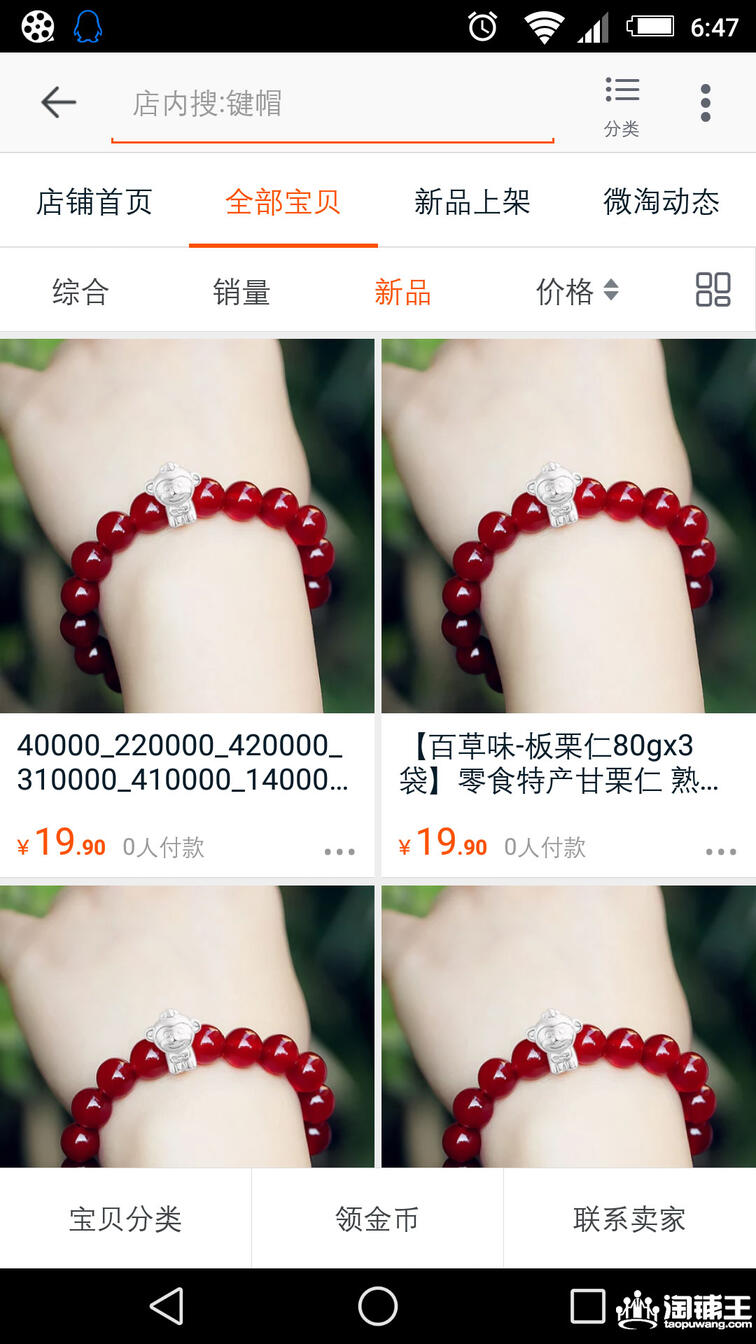Select the 全部宝贝 tab
Image resolution: width=756 pixels, height=1344 pixels.
coord(283,202)
